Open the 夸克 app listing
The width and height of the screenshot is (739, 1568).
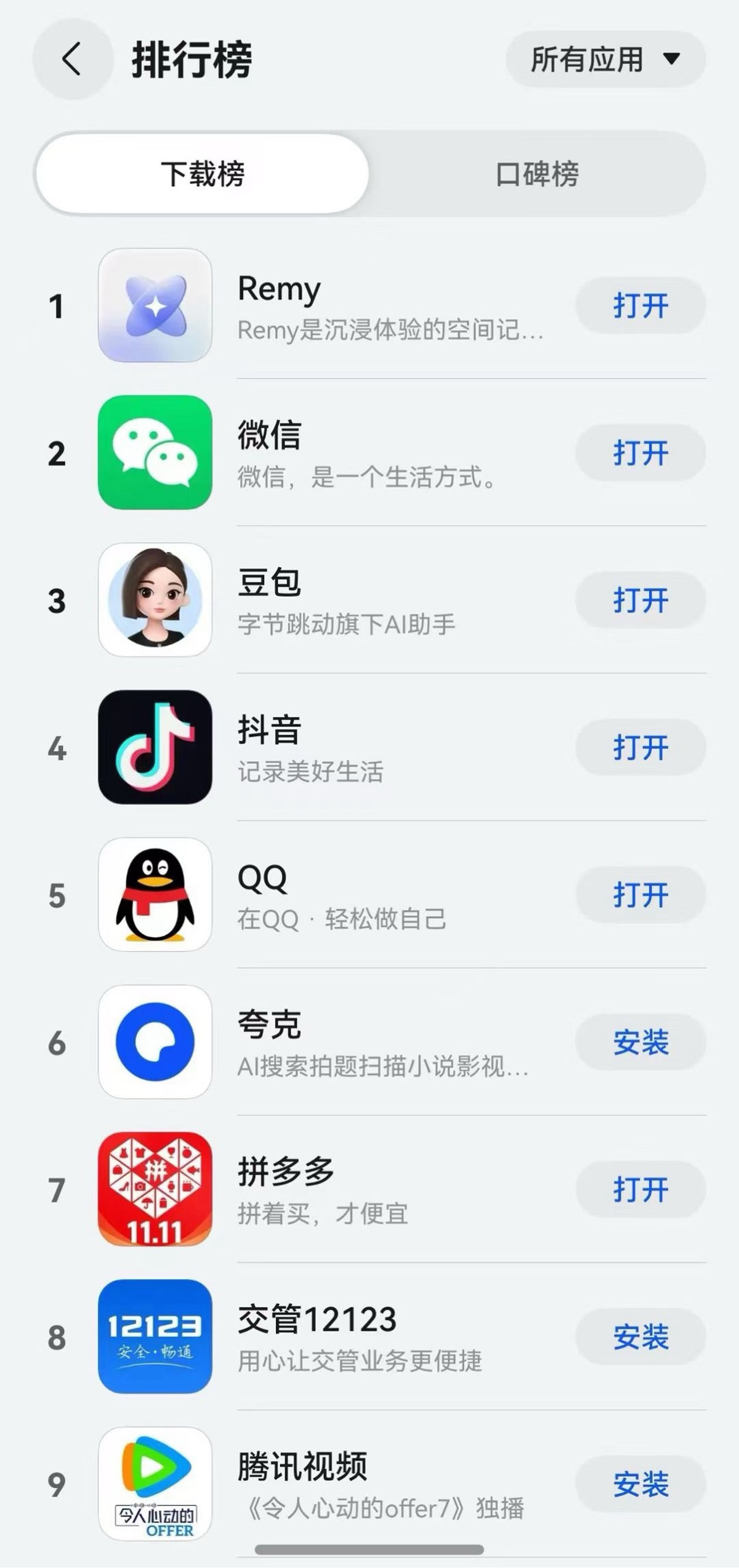coord(369,1042)
